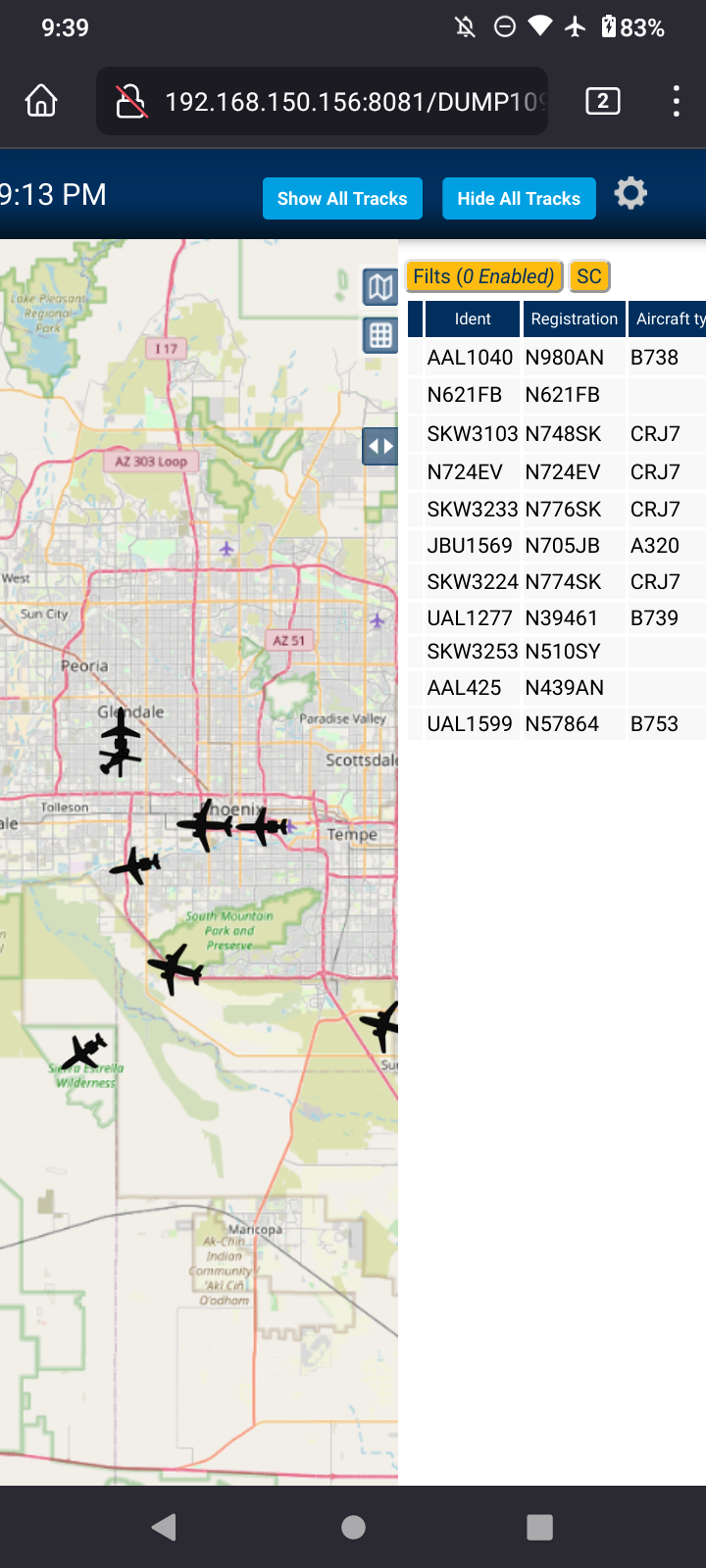
Task: Go back using the system back button
Action: pos(165,1527)
